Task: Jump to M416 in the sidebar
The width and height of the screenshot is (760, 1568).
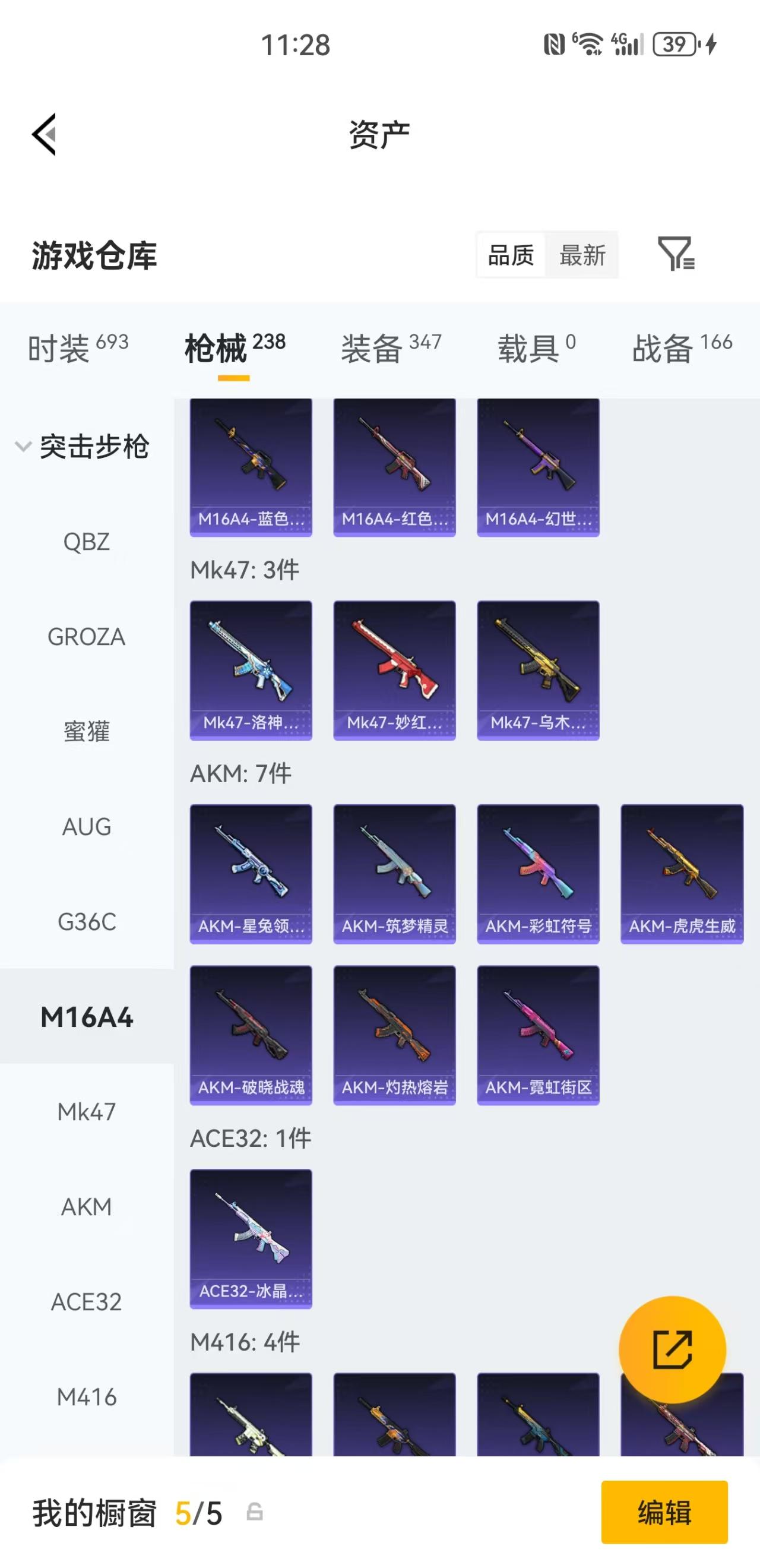Action: 87,1396
